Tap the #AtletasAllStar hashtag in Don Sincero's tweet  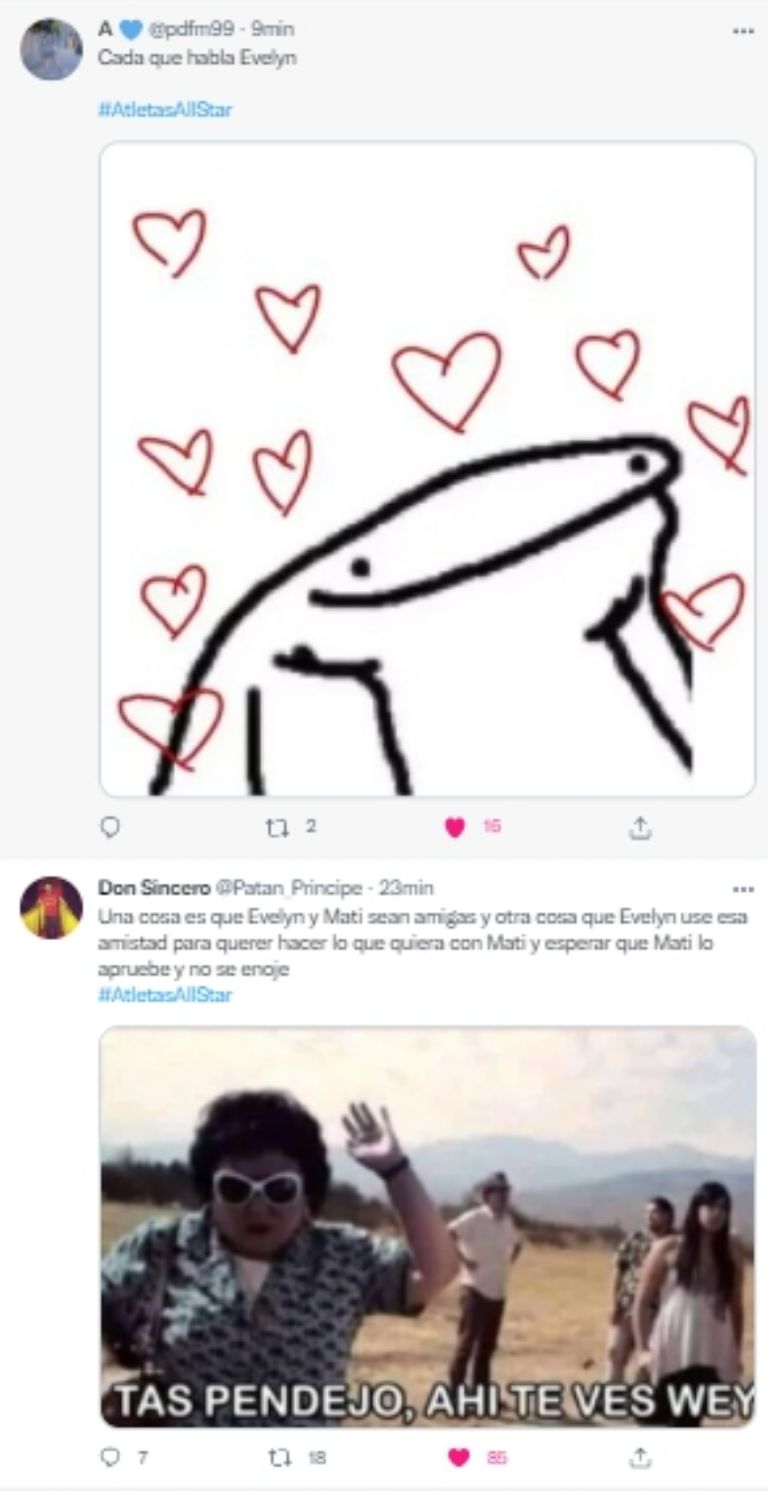point(165,995)
